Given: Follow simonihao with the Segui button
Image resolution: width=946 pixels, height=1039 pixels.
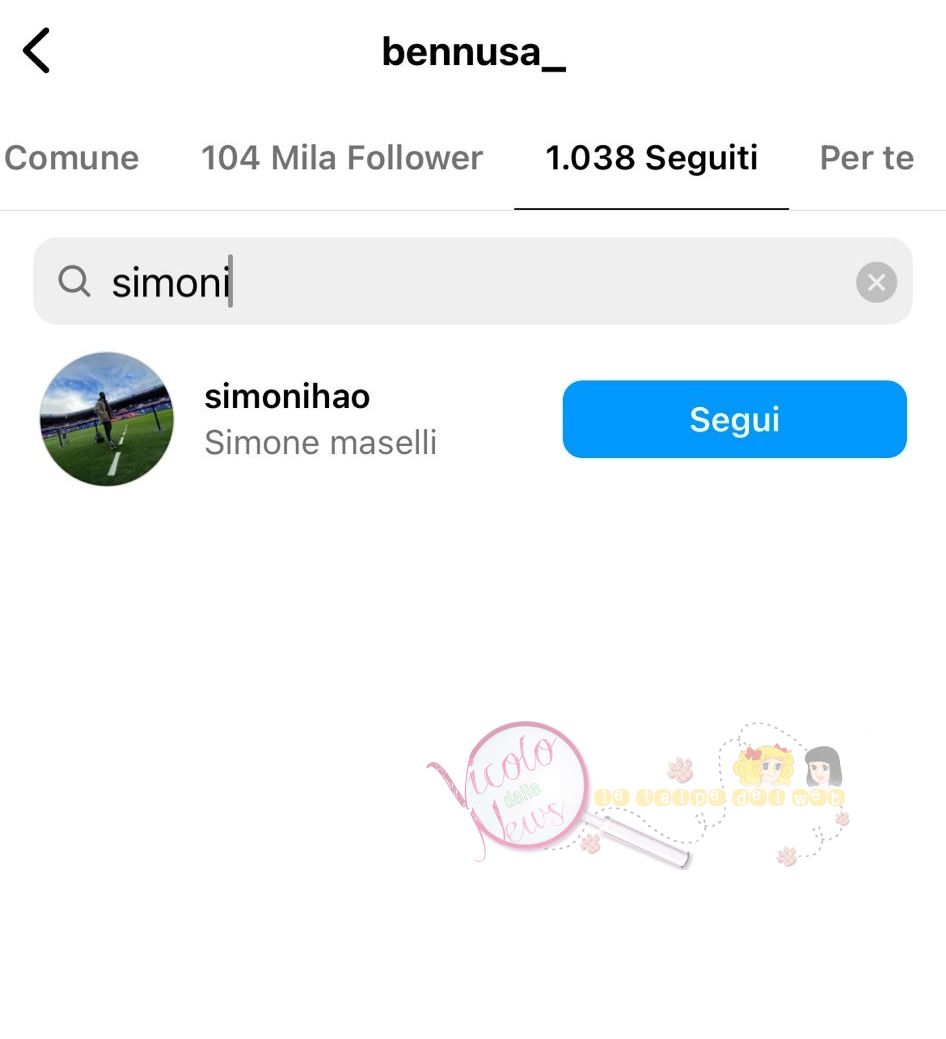Looking at the screenshot, I should (734, 419).
